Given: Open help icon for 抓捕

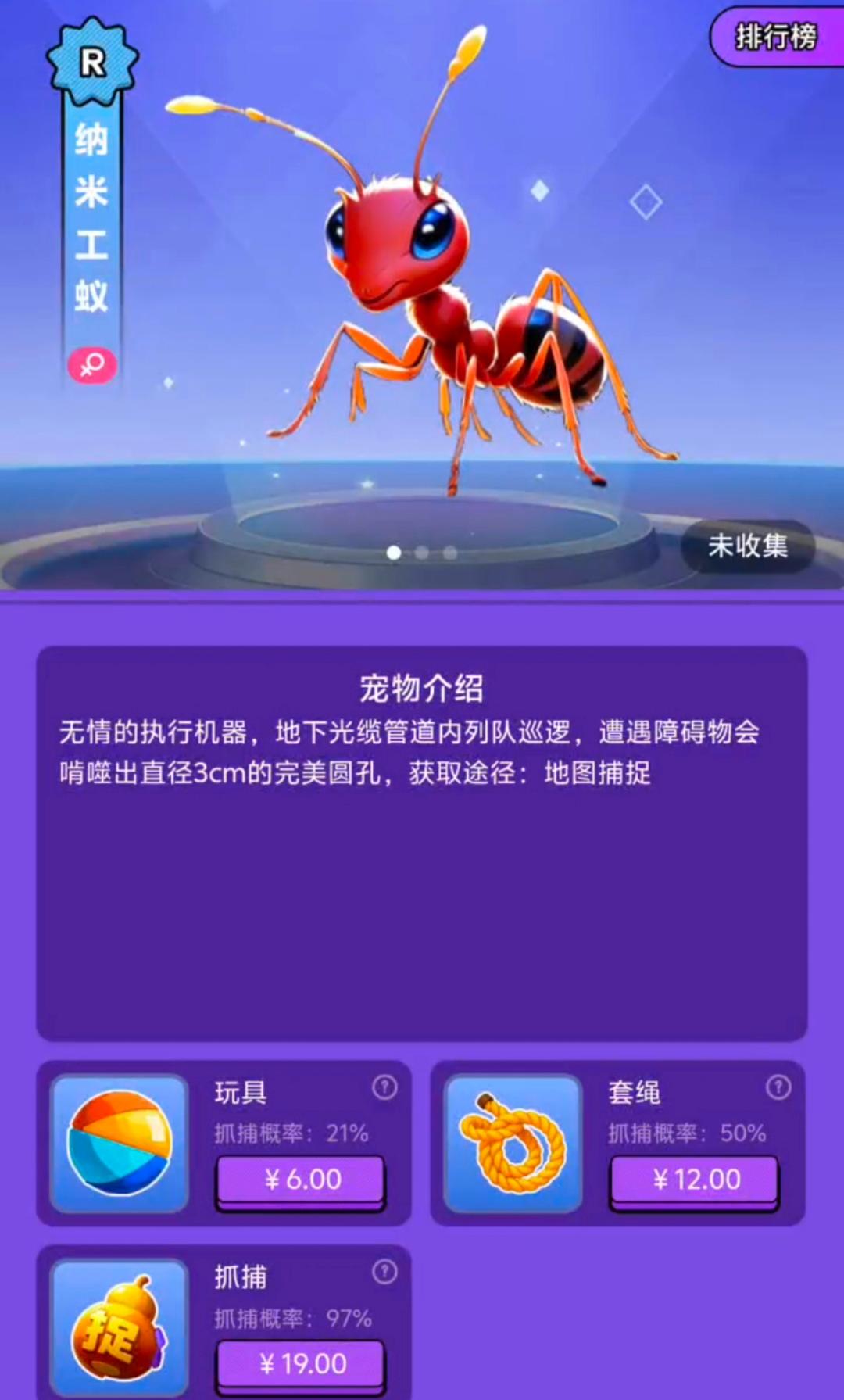Looking at the screenshot, I should [x=384, y=1272].
